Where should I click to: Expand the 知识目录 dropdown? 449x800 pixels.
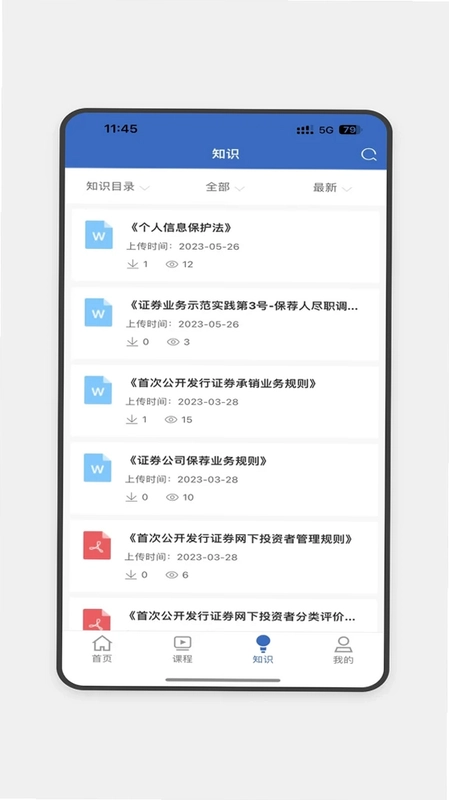pyautogui.click(x=118, y=187)
